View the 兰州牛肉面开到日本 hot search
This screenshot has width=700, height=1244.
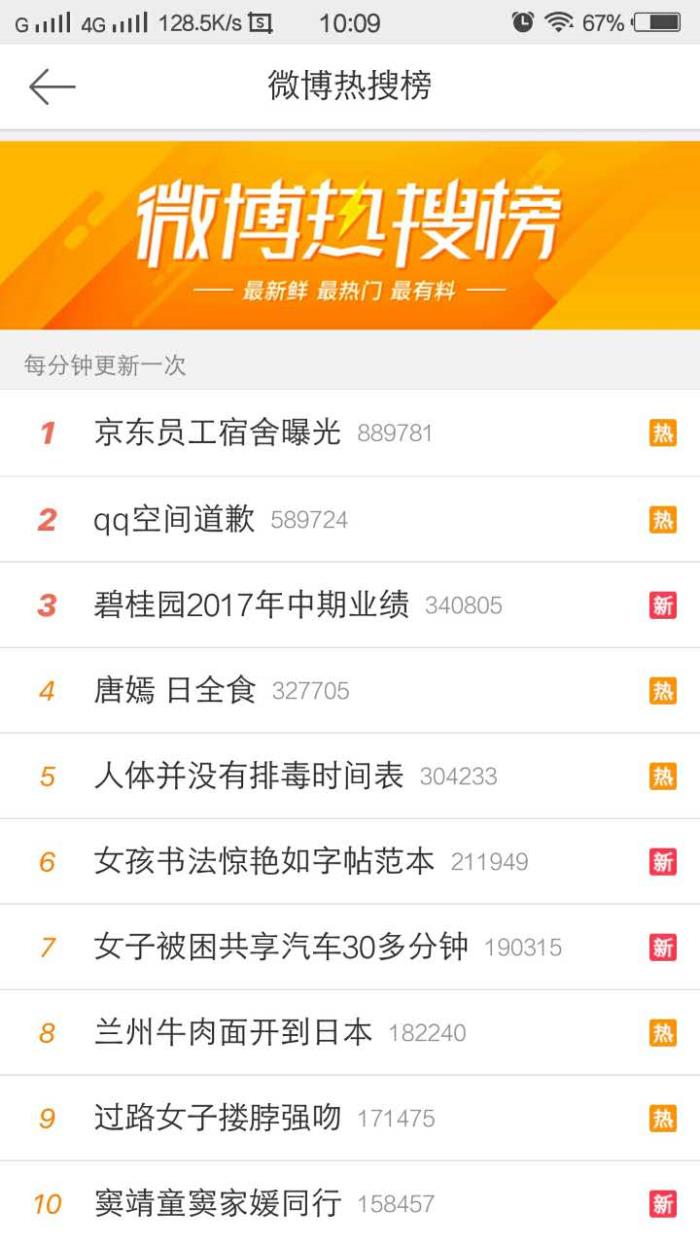[x=233, y=1032]
